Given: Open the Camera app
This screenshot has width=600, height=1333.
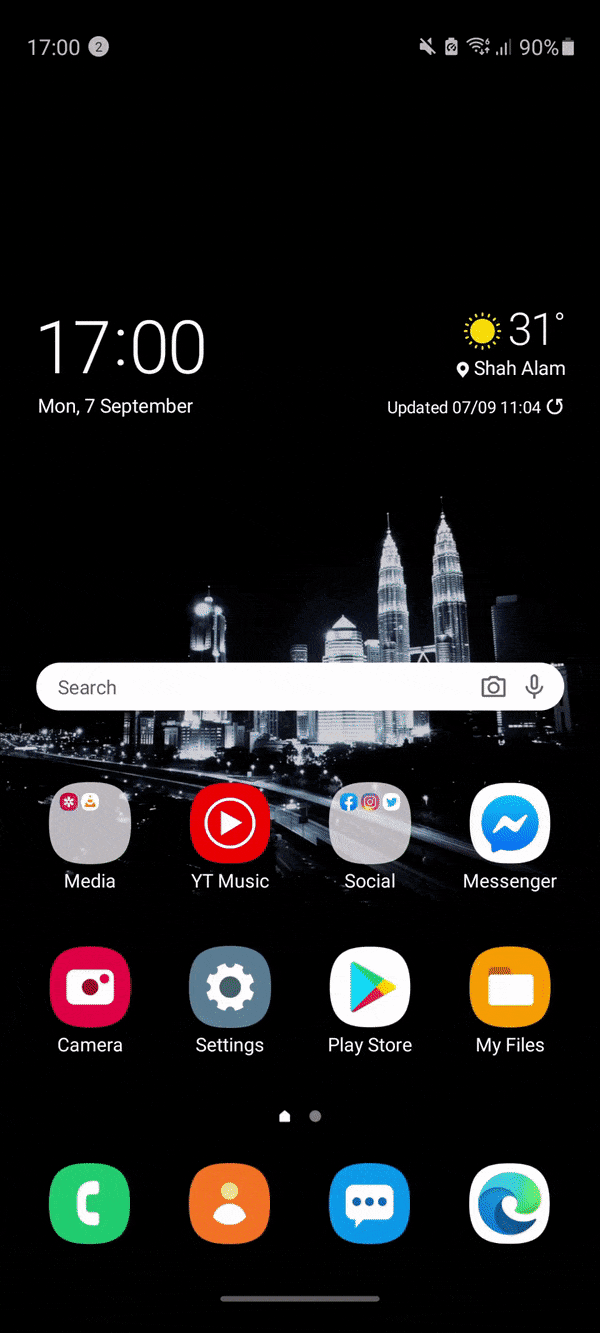Looking at the screenshot, I should click(x=90, y=987).
